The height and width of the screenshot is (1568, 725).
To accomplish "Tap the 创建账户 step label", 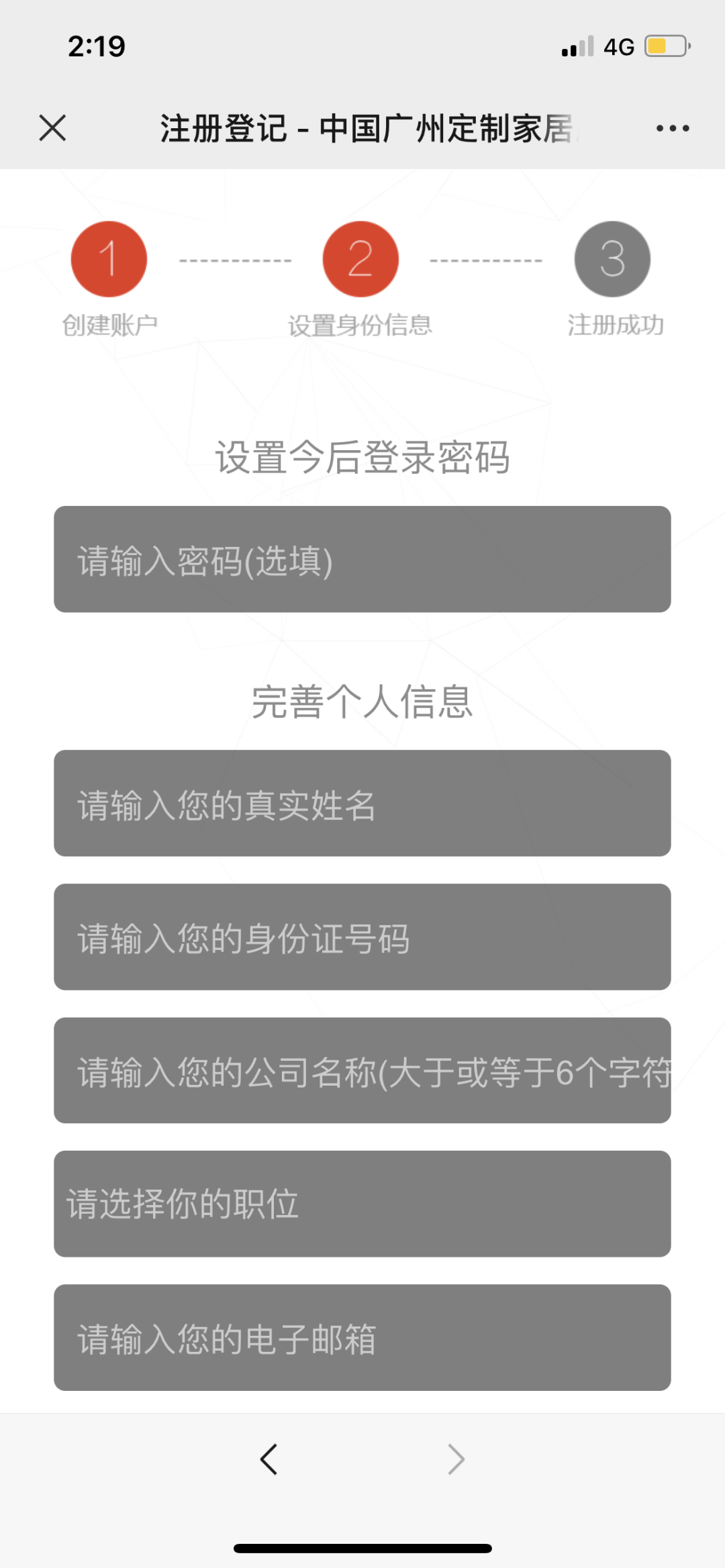I will (x=109, y=324).
